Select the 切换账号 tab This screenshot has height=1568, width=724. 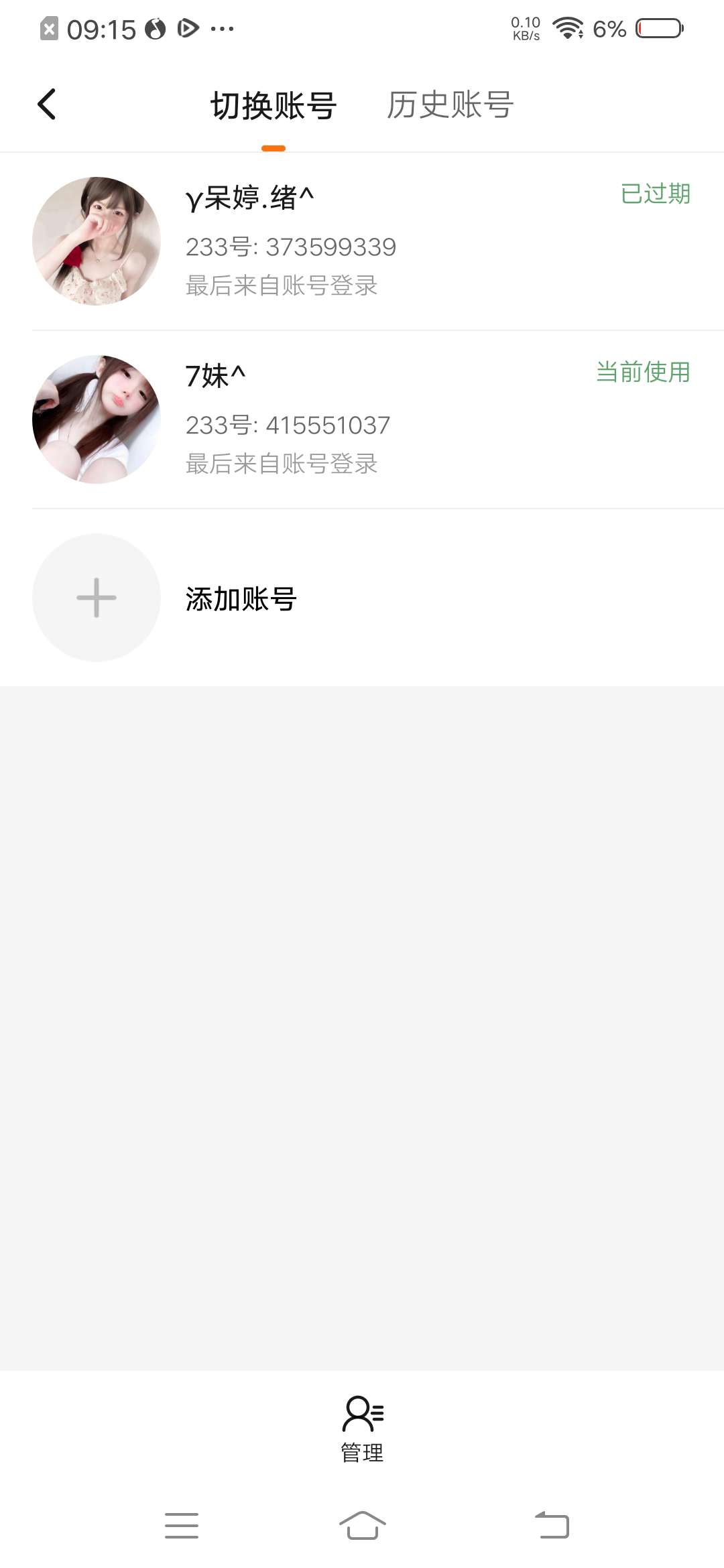coord(274,106)
